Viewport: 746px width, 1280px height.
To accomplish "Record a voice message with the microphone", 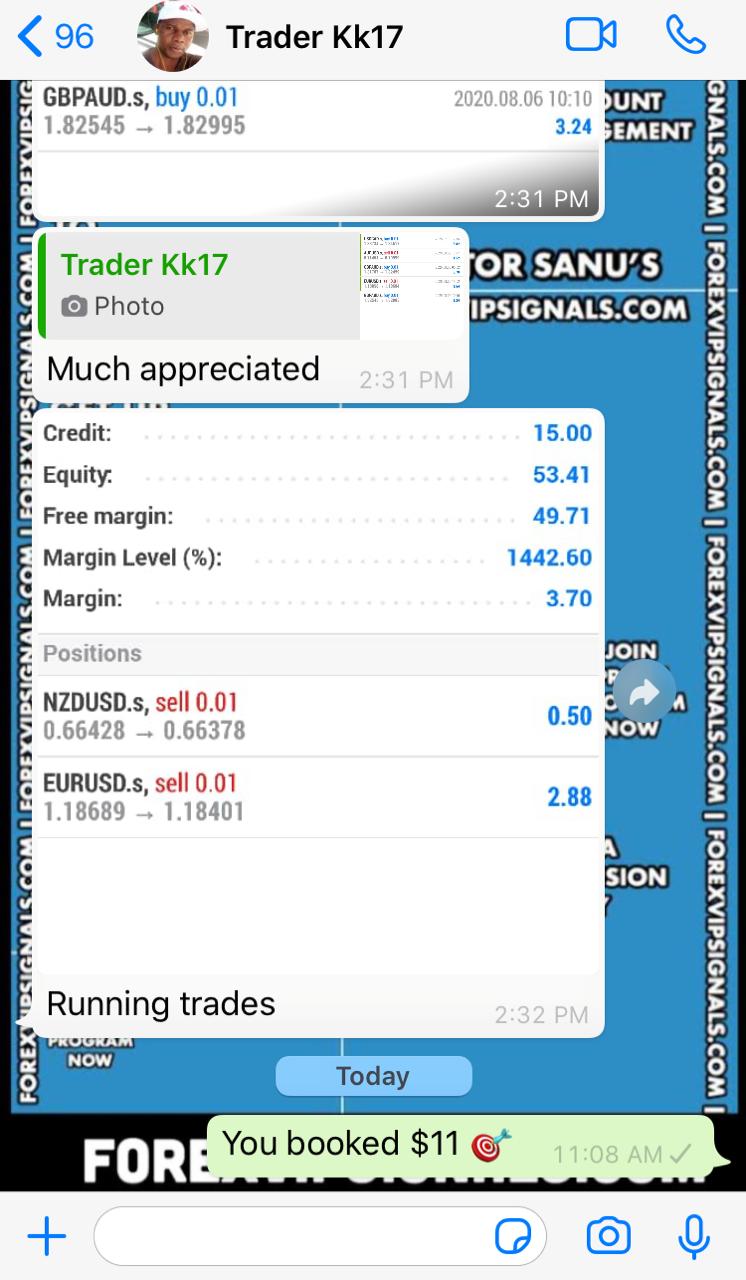I will pyautogui.click(x=693, y=1237).
